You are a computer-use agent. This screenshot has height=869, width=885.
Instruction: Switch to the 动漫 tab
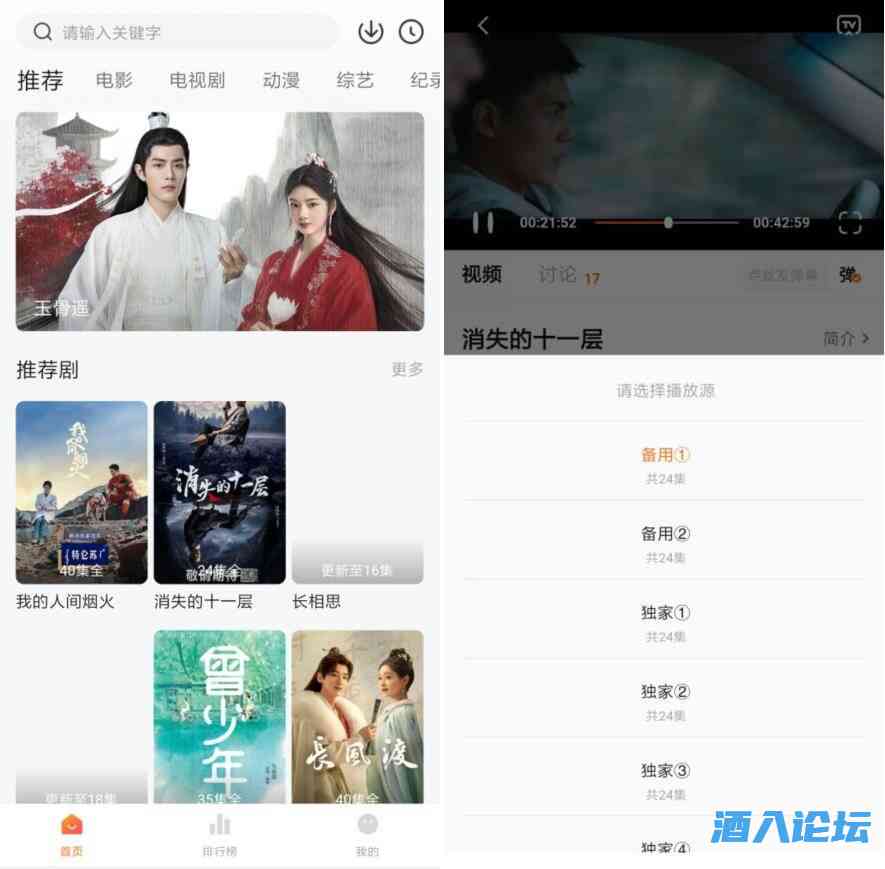tap(281, 81)
